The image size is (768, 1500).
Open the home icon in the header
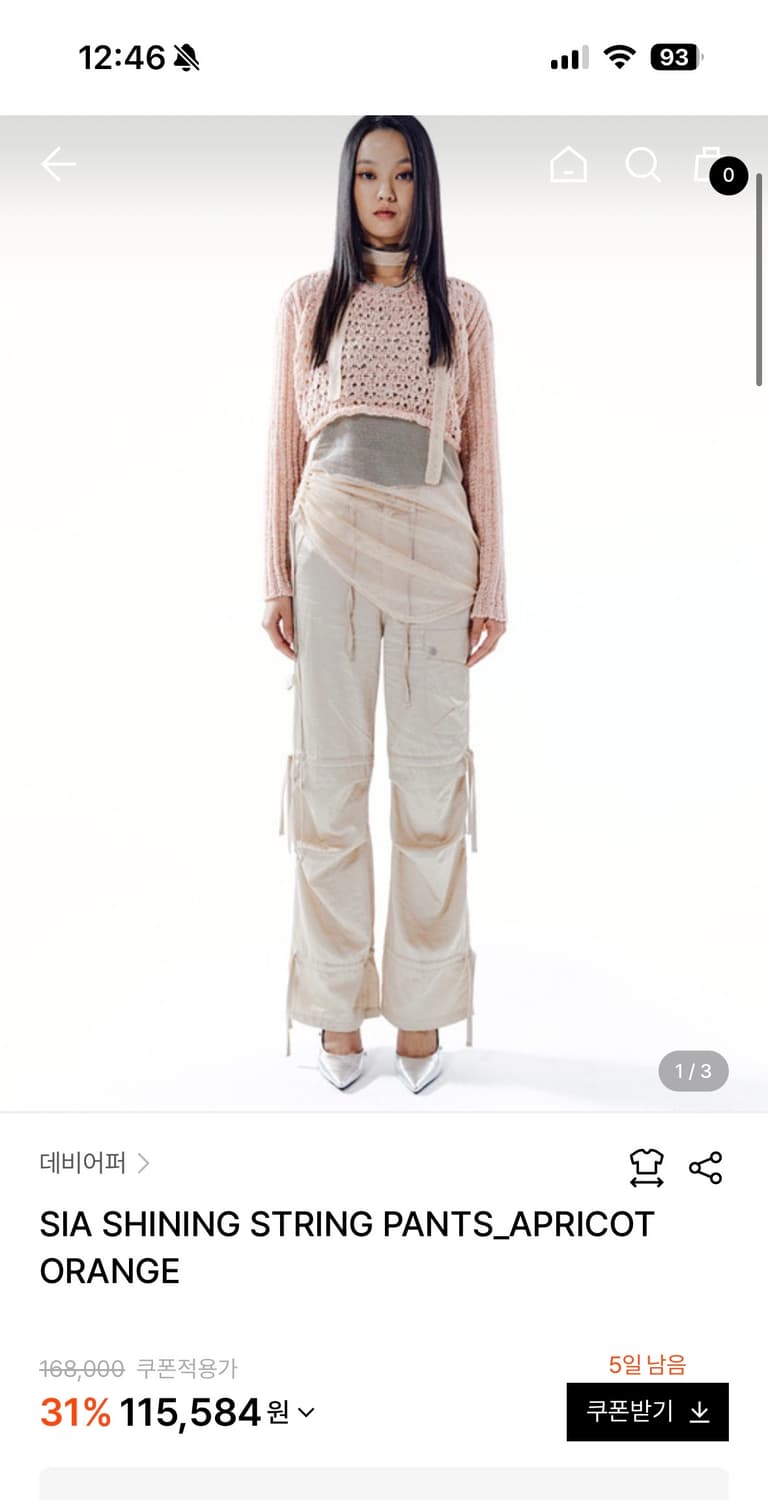click(x=568, y=165)
